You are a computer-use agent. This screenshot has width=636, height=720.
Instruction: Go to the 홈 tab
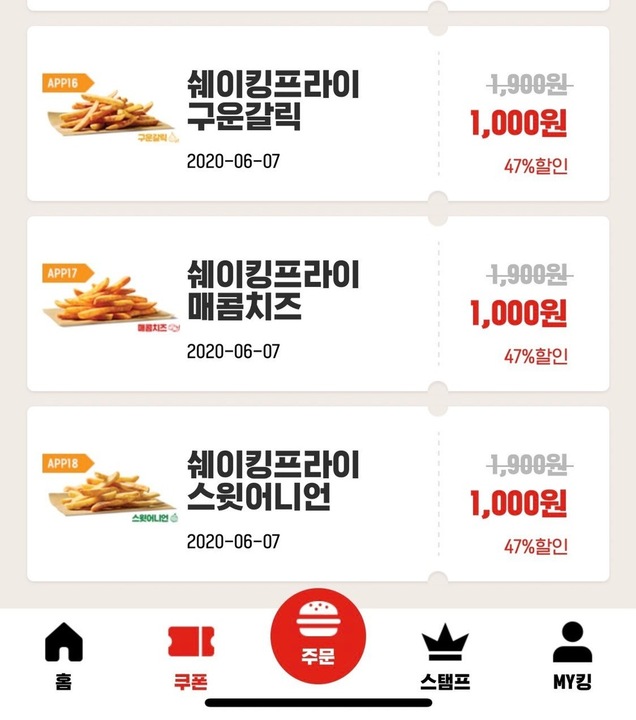64,655
